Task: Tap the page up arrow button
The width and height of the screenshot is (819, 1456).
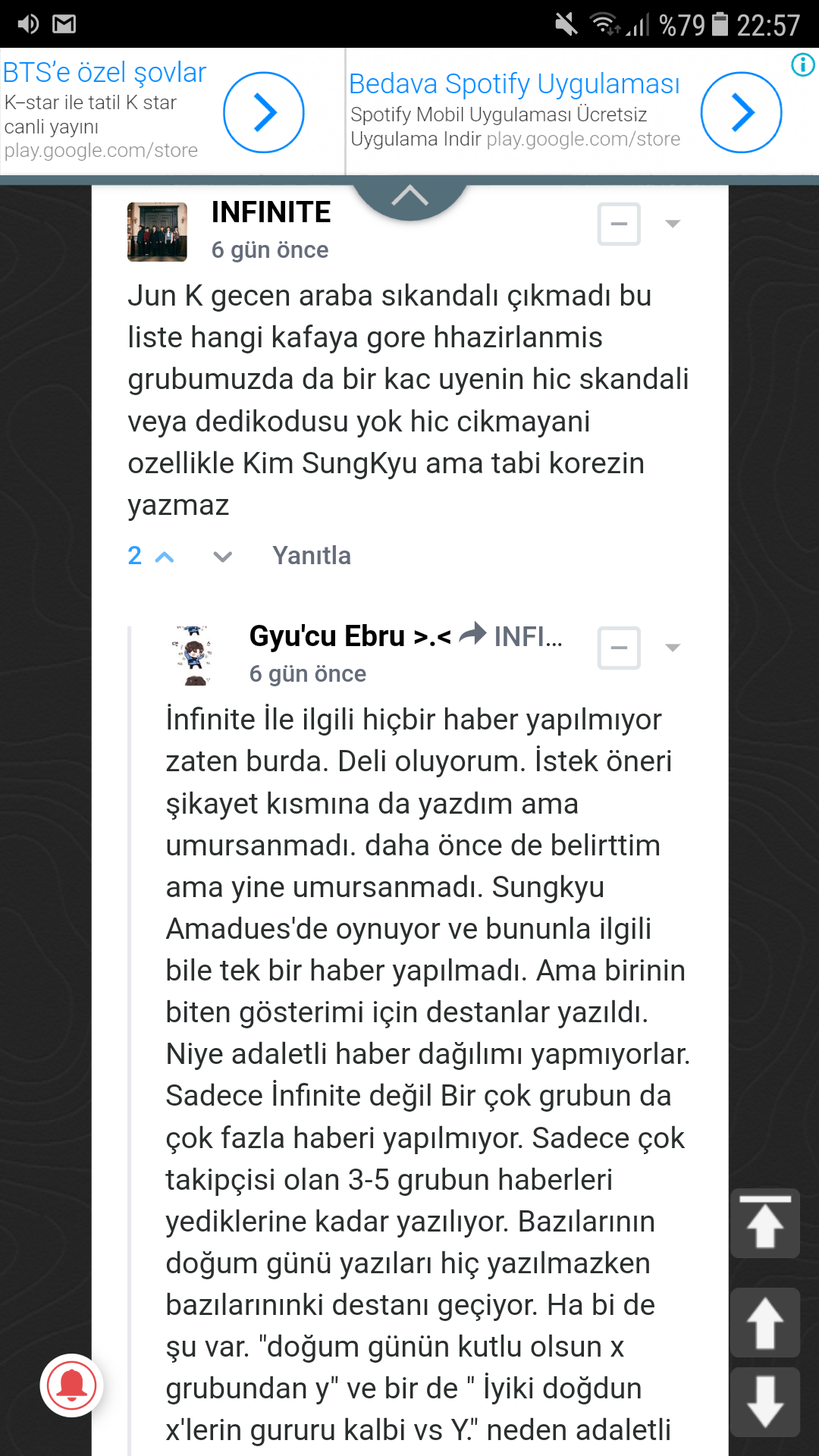Action: click(x=764, y=1323)
